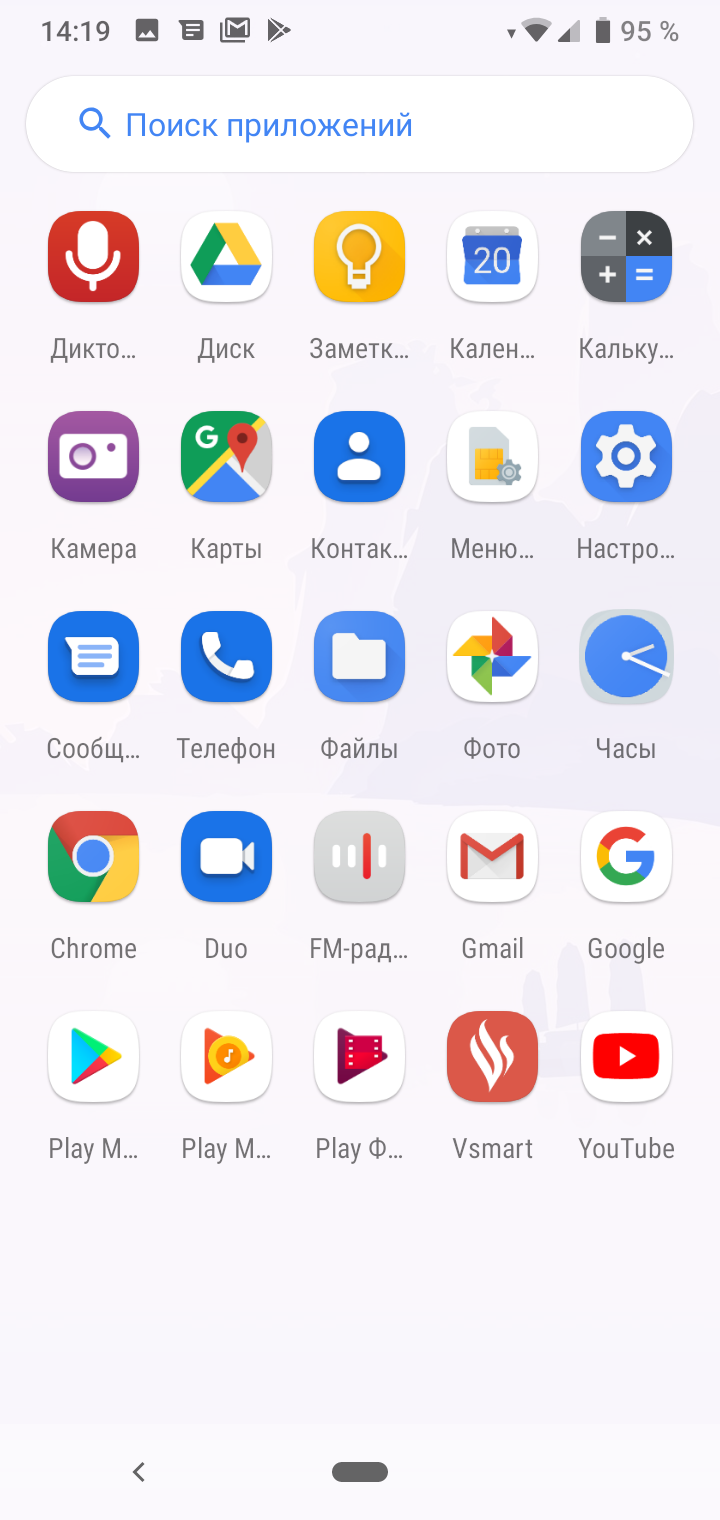
Task: Launch Google Drive (Диск)
Action: click(x=226, y=257)
